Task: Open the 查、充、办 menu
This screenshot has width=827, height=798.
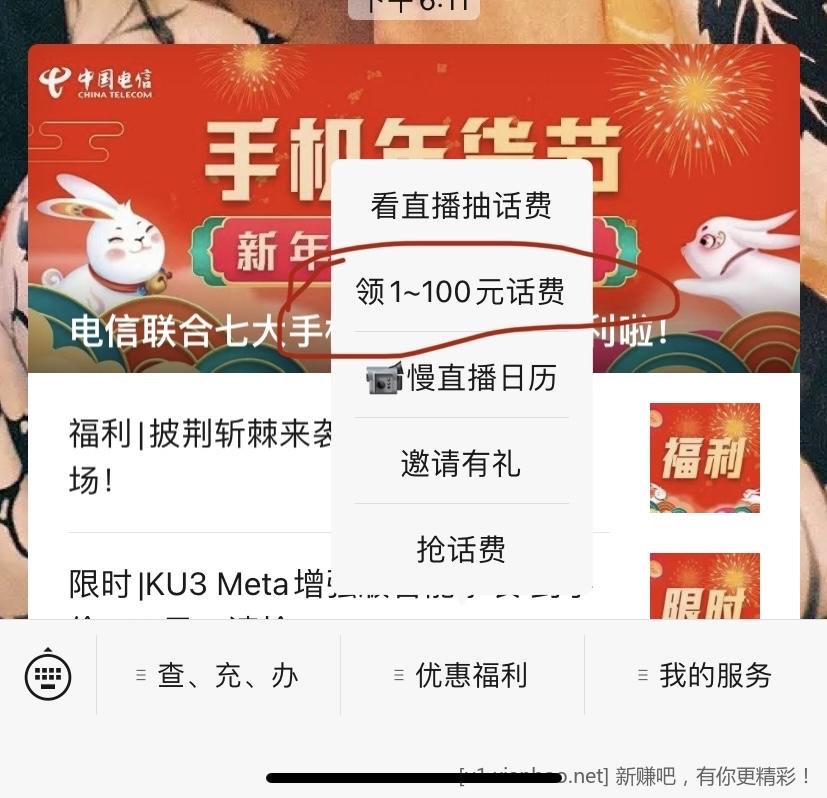Action: [218, 676]
